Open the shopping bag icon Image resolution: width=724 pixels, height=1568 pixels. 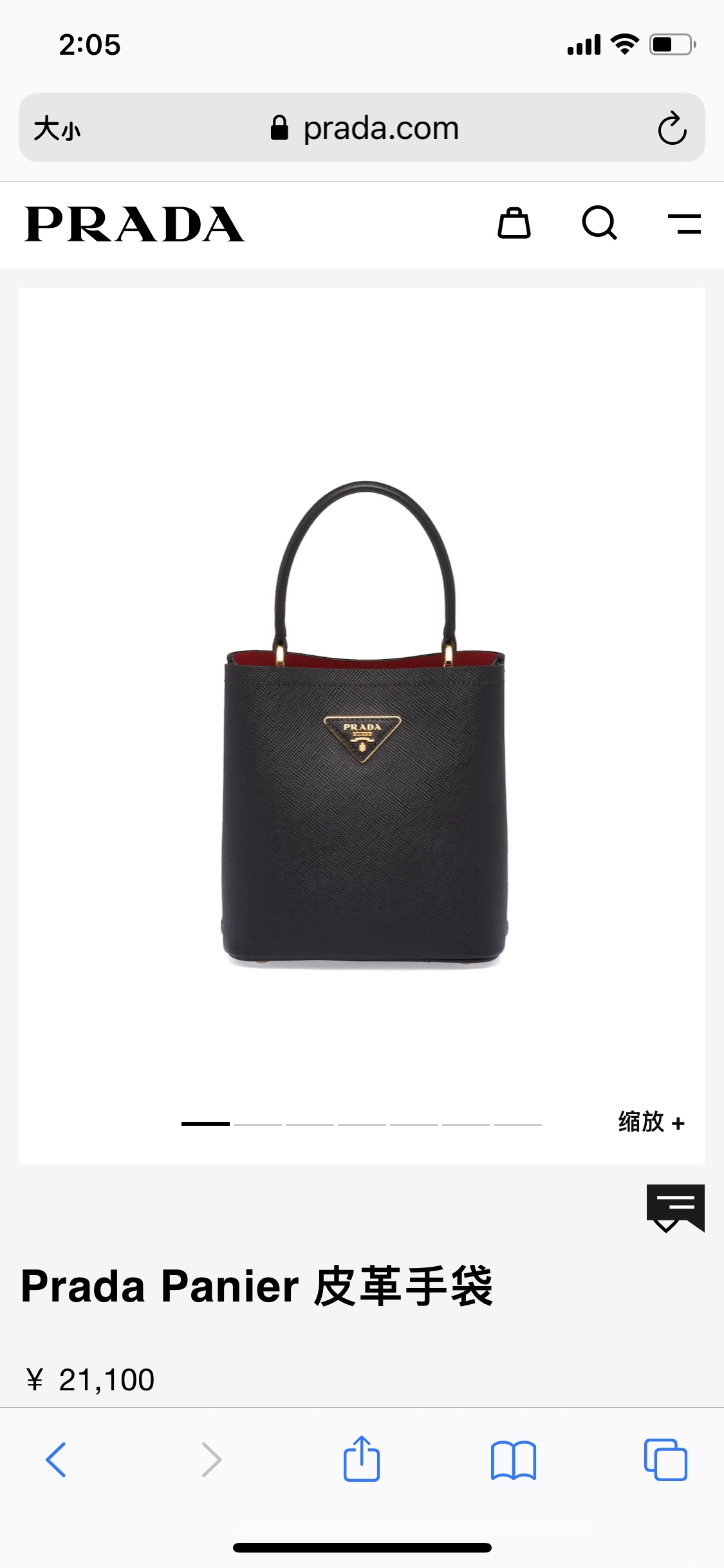coord(514,223)
